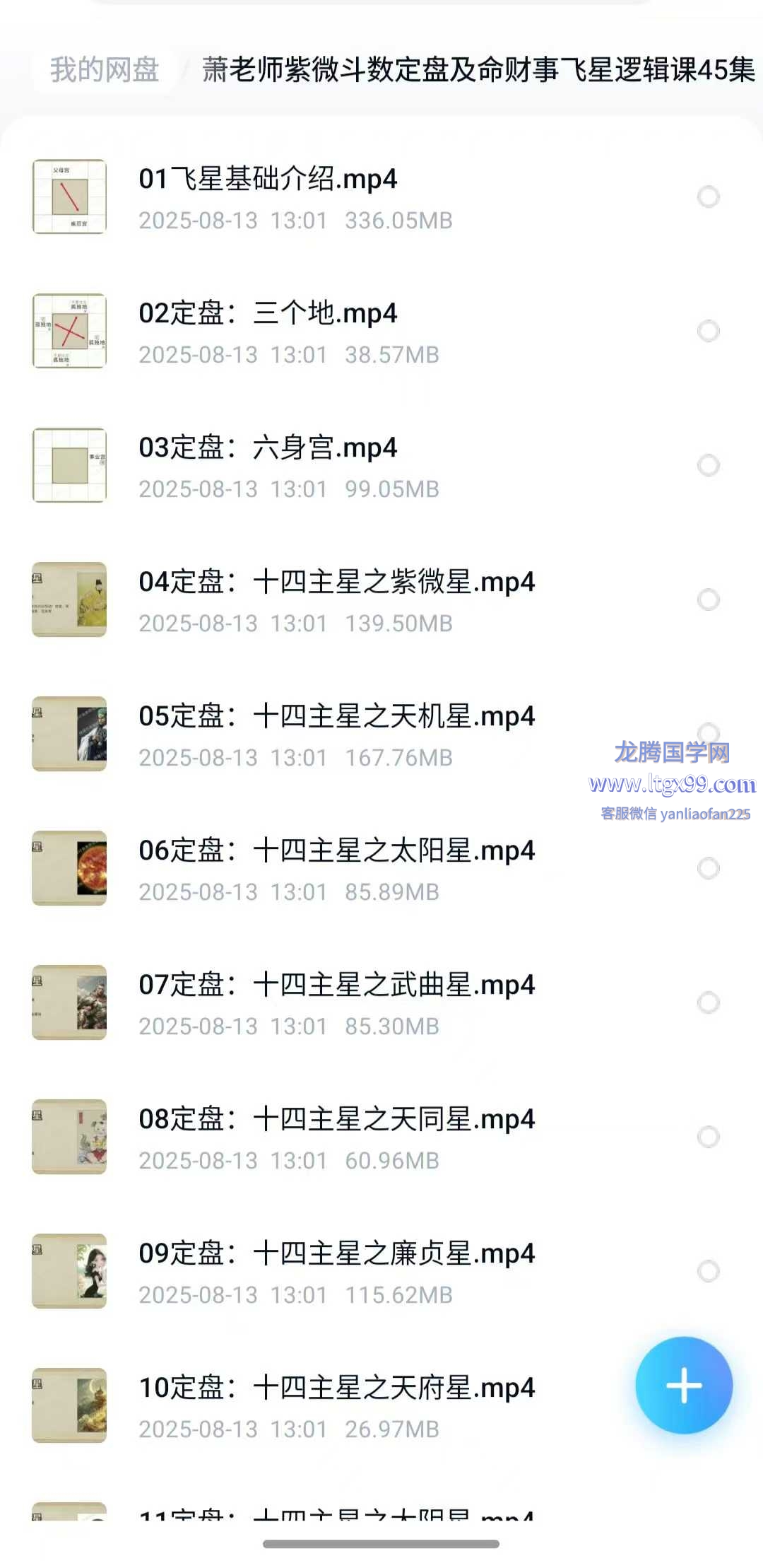Image resolution: width=763 pixels, height=1568 pixels.
Task: Go back to 我的网盘 breadcrumb
Action: [x=105, y=70]
